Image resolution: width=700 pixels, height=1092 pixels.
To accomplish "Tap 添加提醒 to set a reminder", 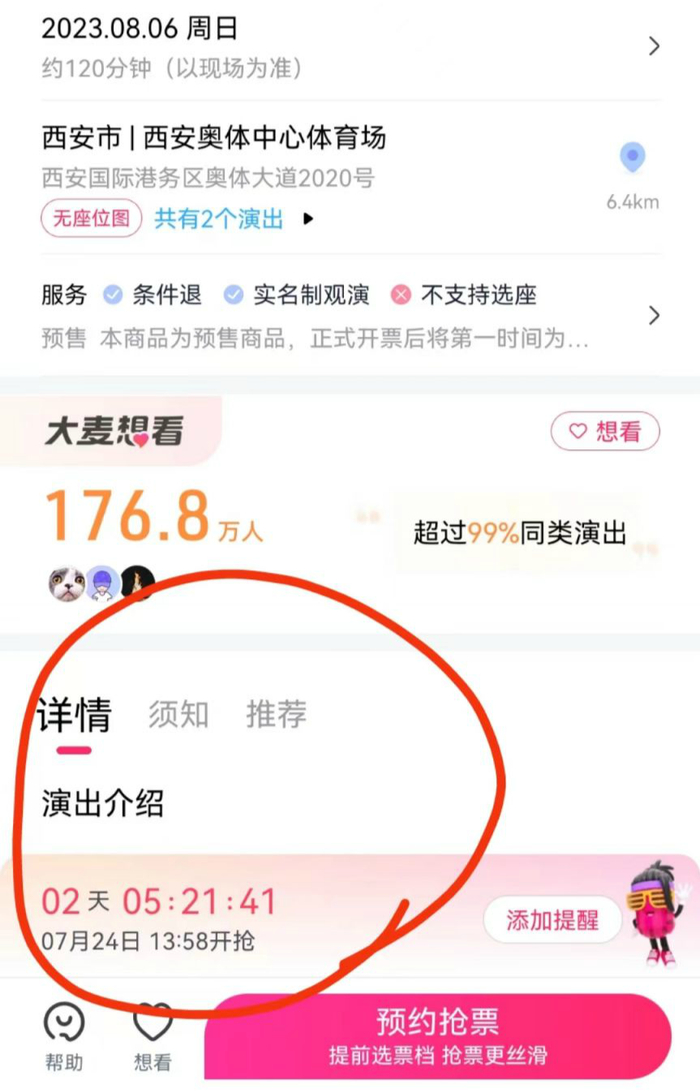I will tap(552, 920).
